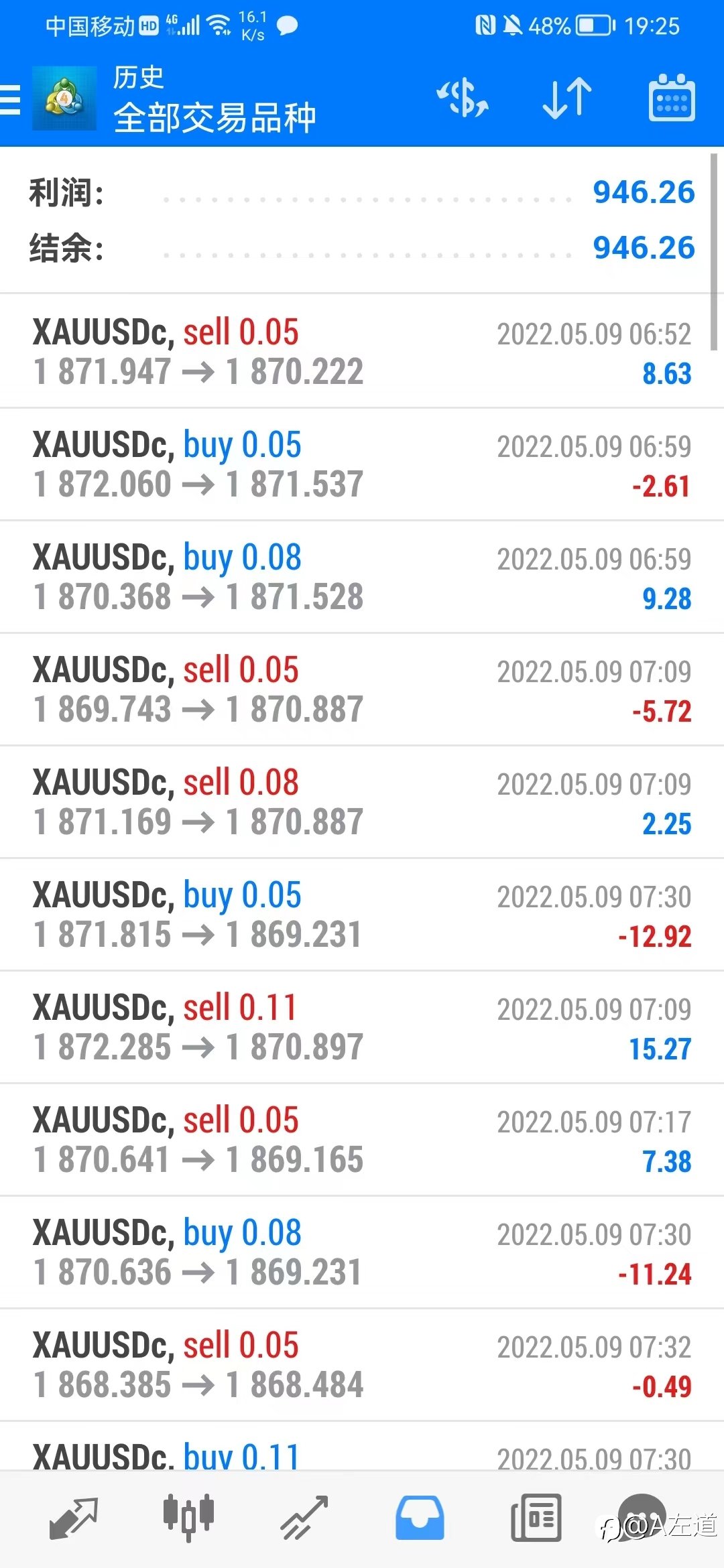The width and height of the screenshot is (724, 1568).
Task: Open buy 0.05 trade with -12.92 loss
Action: coord(362,914)
